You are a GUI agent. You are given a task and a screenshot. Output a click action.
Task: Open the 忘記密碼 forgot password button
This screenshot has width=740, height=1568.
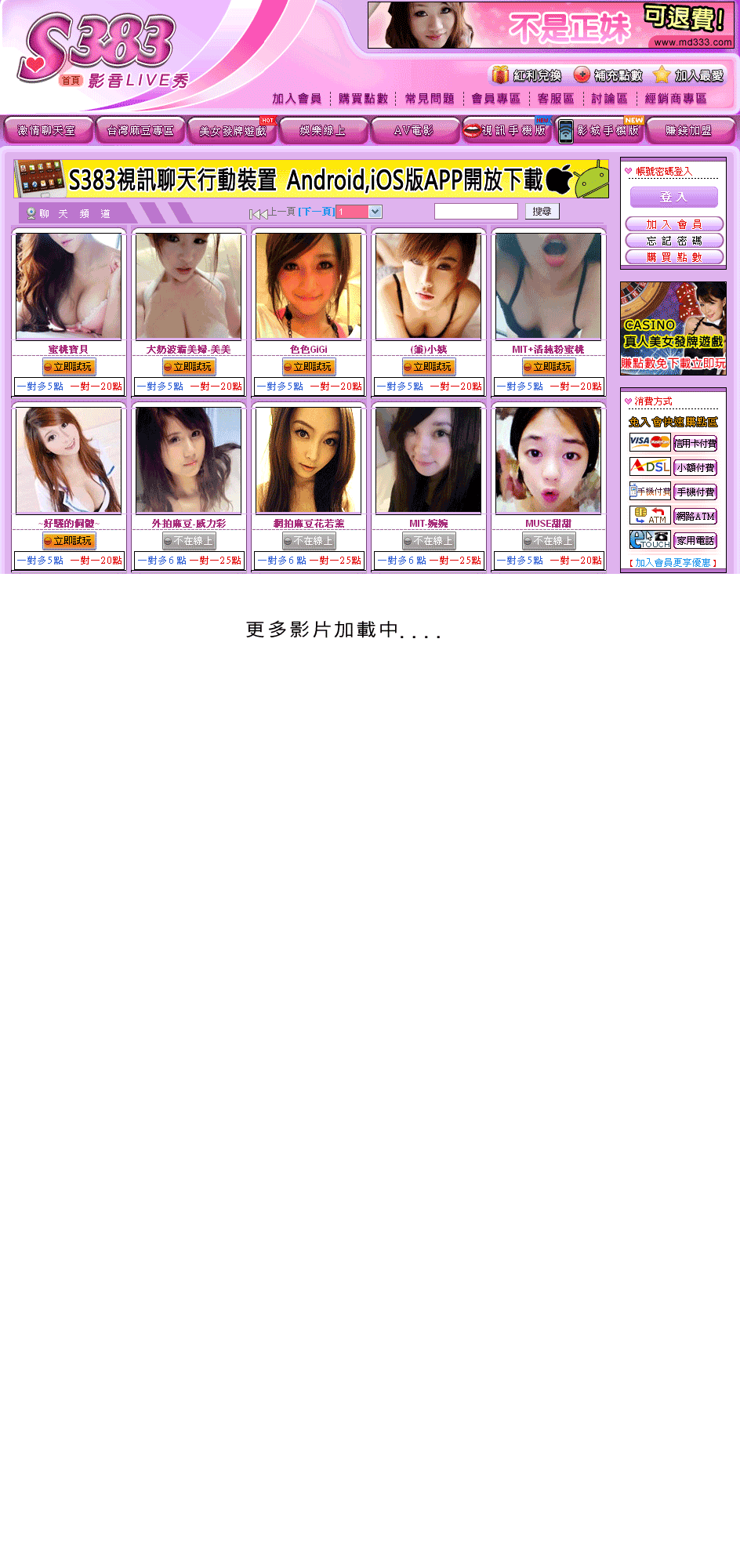pyautogui.click(x=673, y=241)
